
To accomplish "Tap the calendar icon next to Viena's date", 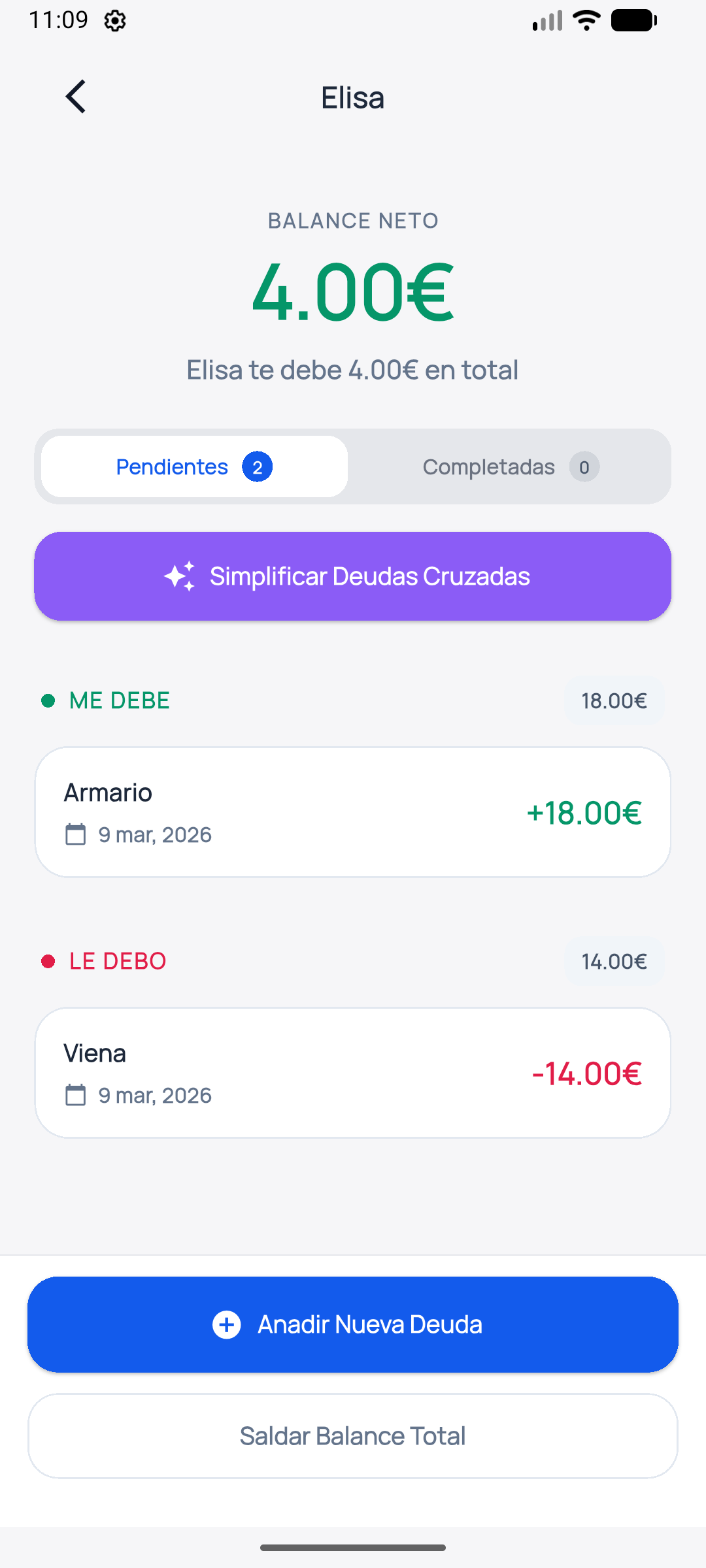I will click(76, 1095).
